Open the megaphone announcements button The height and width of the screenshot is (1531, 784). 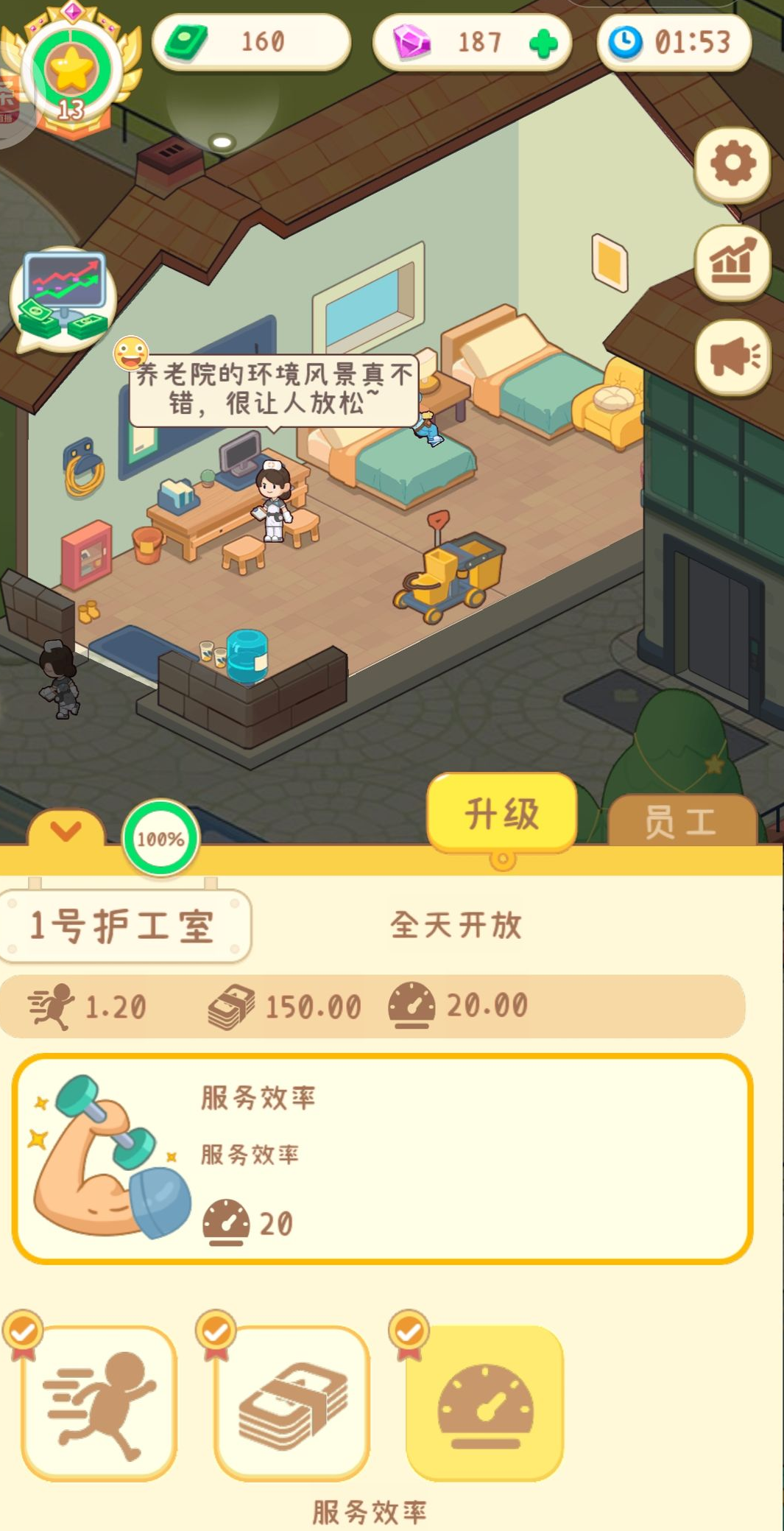(732, 357)
